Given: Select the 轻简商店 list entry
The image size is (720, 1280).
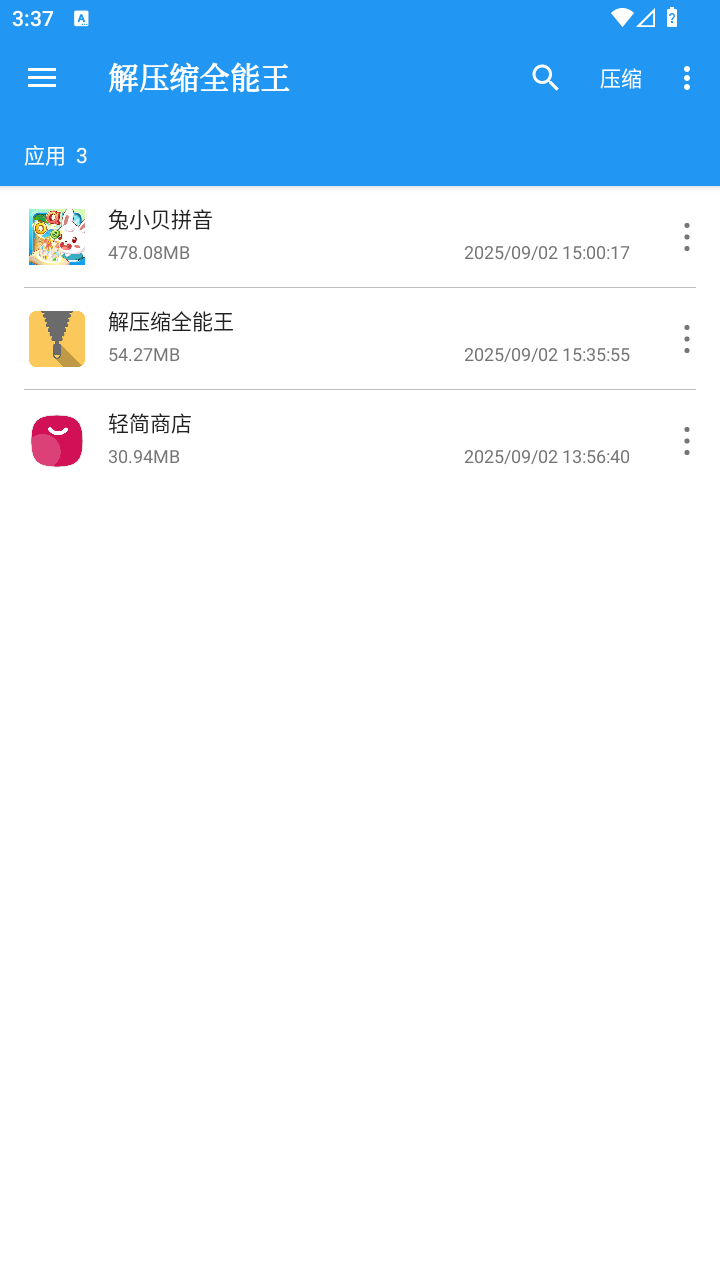Looking at the screenshot, I should click(x=300, y=440).
